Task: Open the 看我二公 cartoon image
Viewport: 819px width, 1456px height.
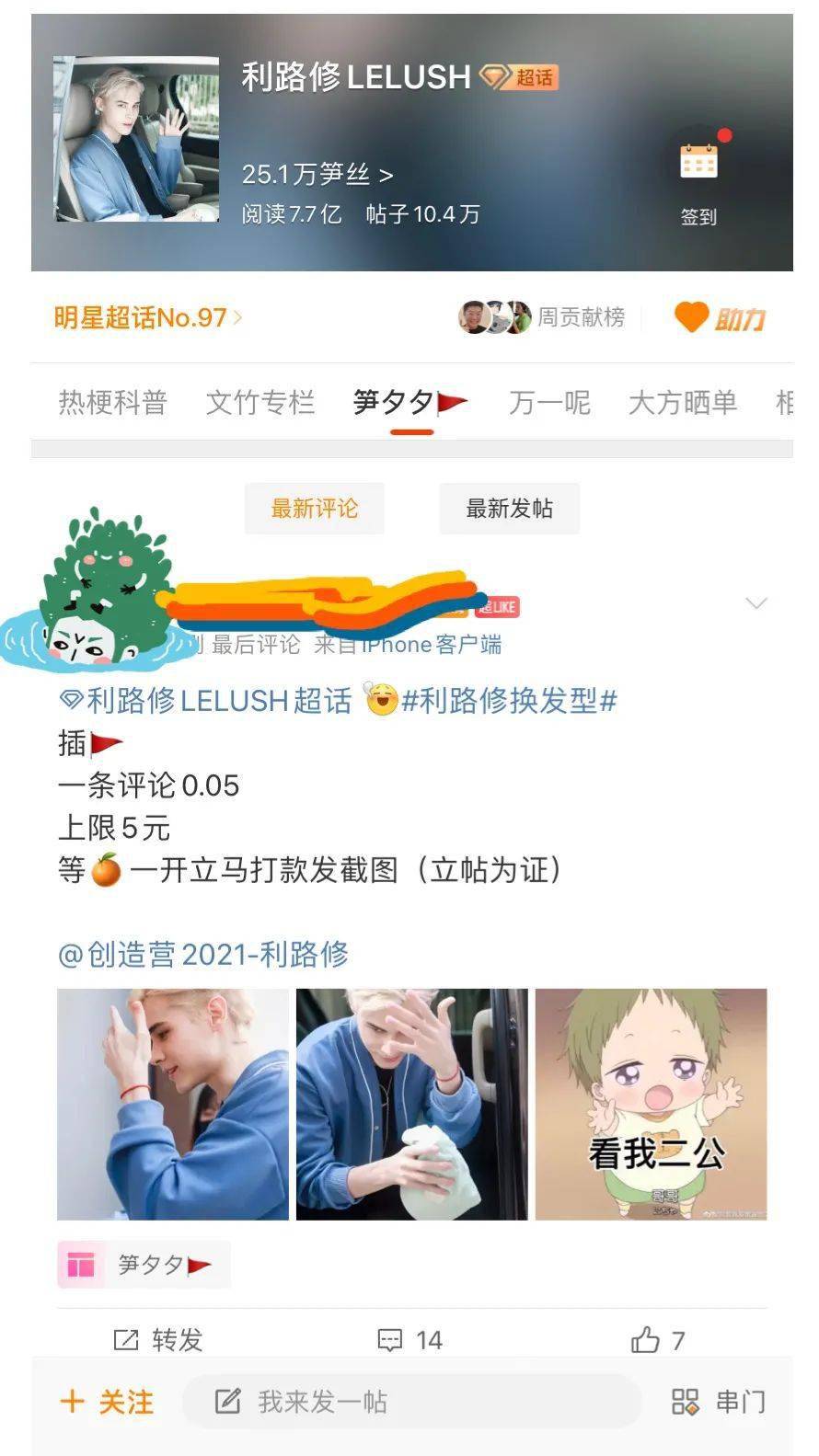Action: 651,1104
